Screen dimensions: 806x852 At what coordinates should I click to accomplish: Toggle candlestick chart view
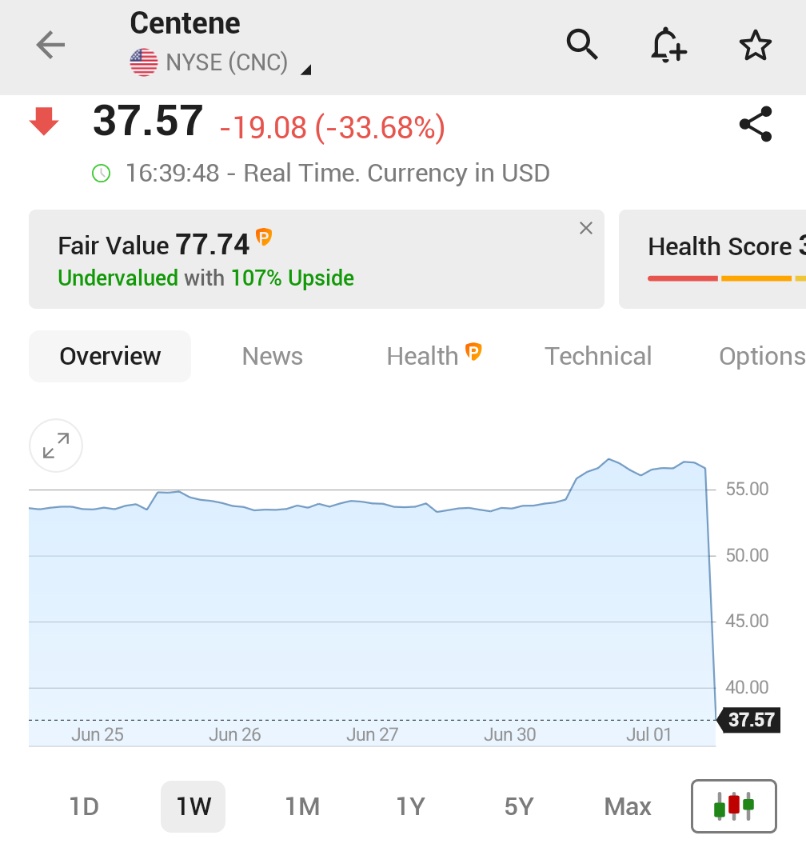(x=734, y=805)
